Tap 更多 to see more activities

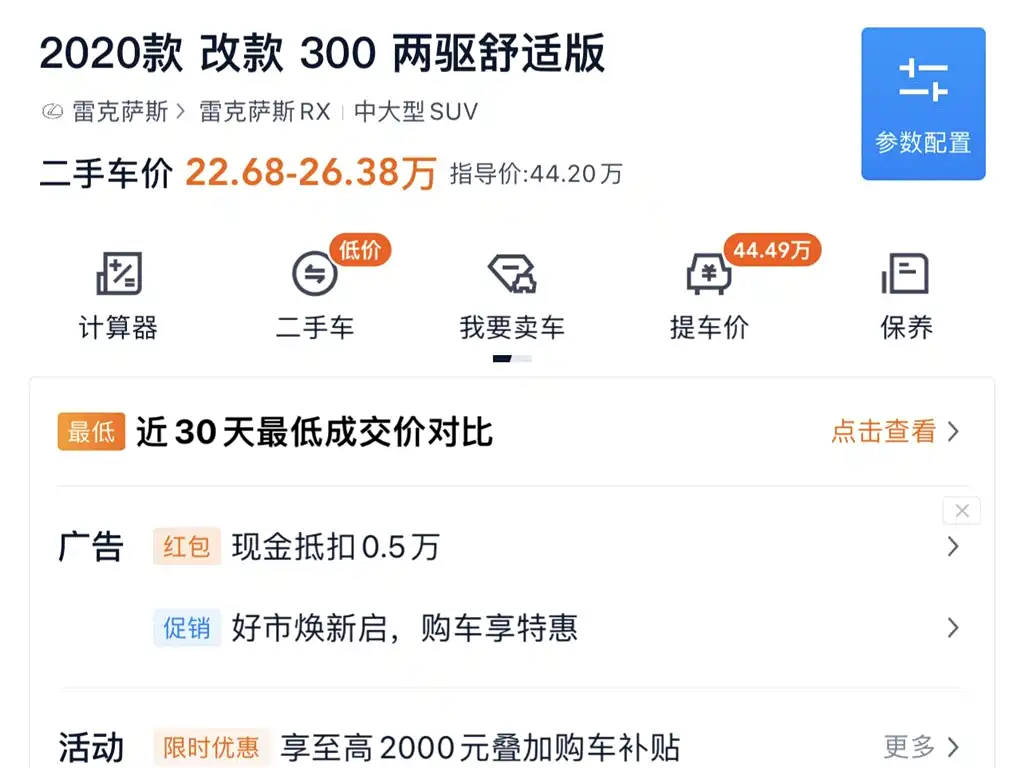[920, 747]
